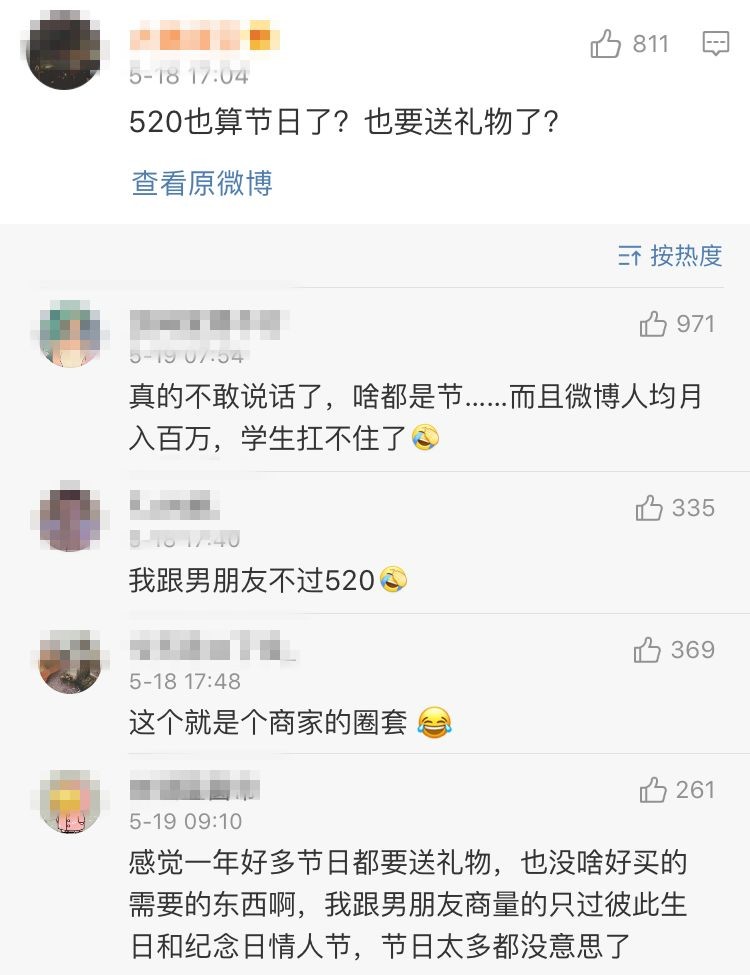This screenshot has width=750, height=975.
Task: Like the comment 我跟男朋友不过520
Action: 650,508
